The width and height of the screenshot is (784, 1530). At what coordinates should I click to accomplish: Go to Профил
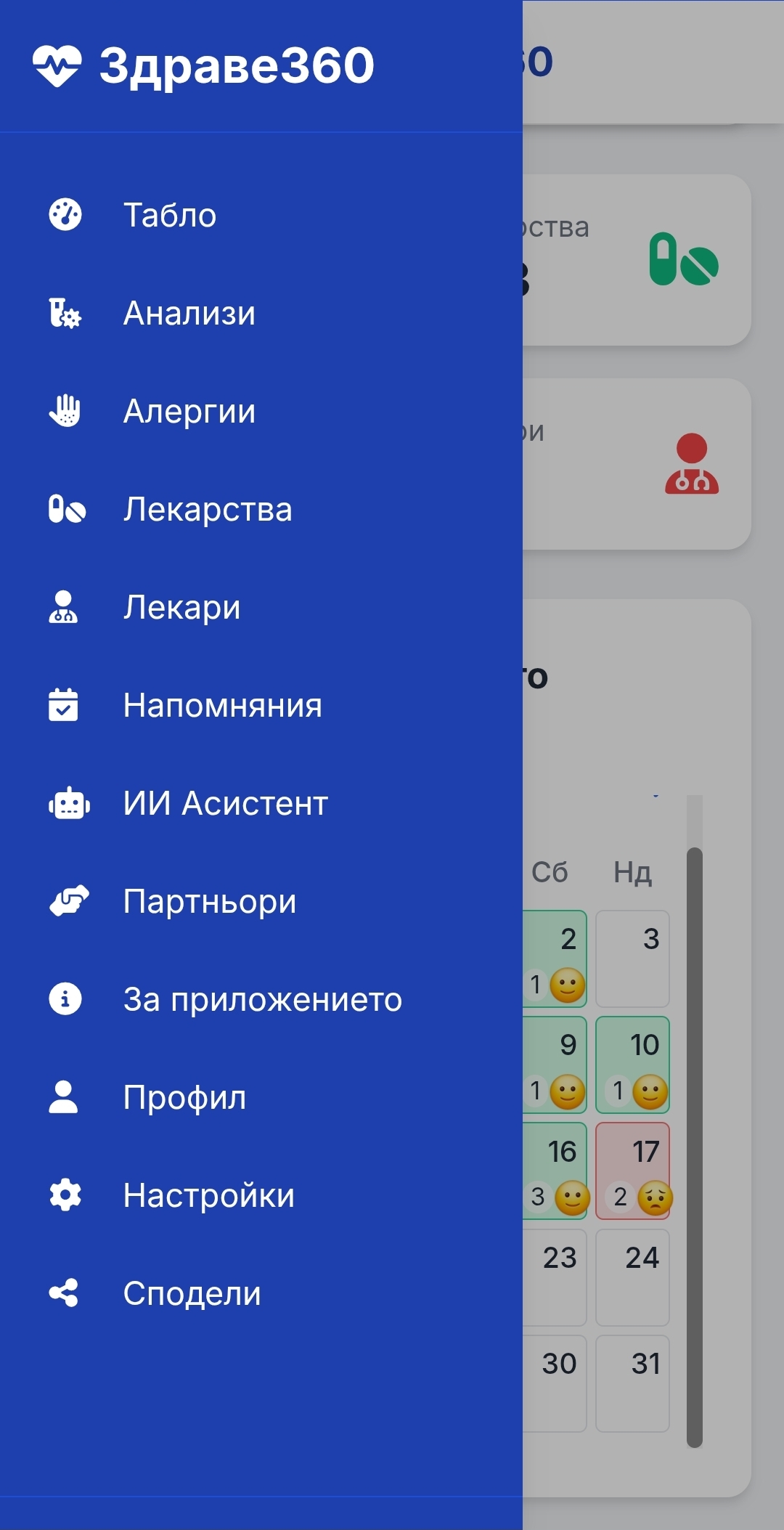[x=184, y=1098]
